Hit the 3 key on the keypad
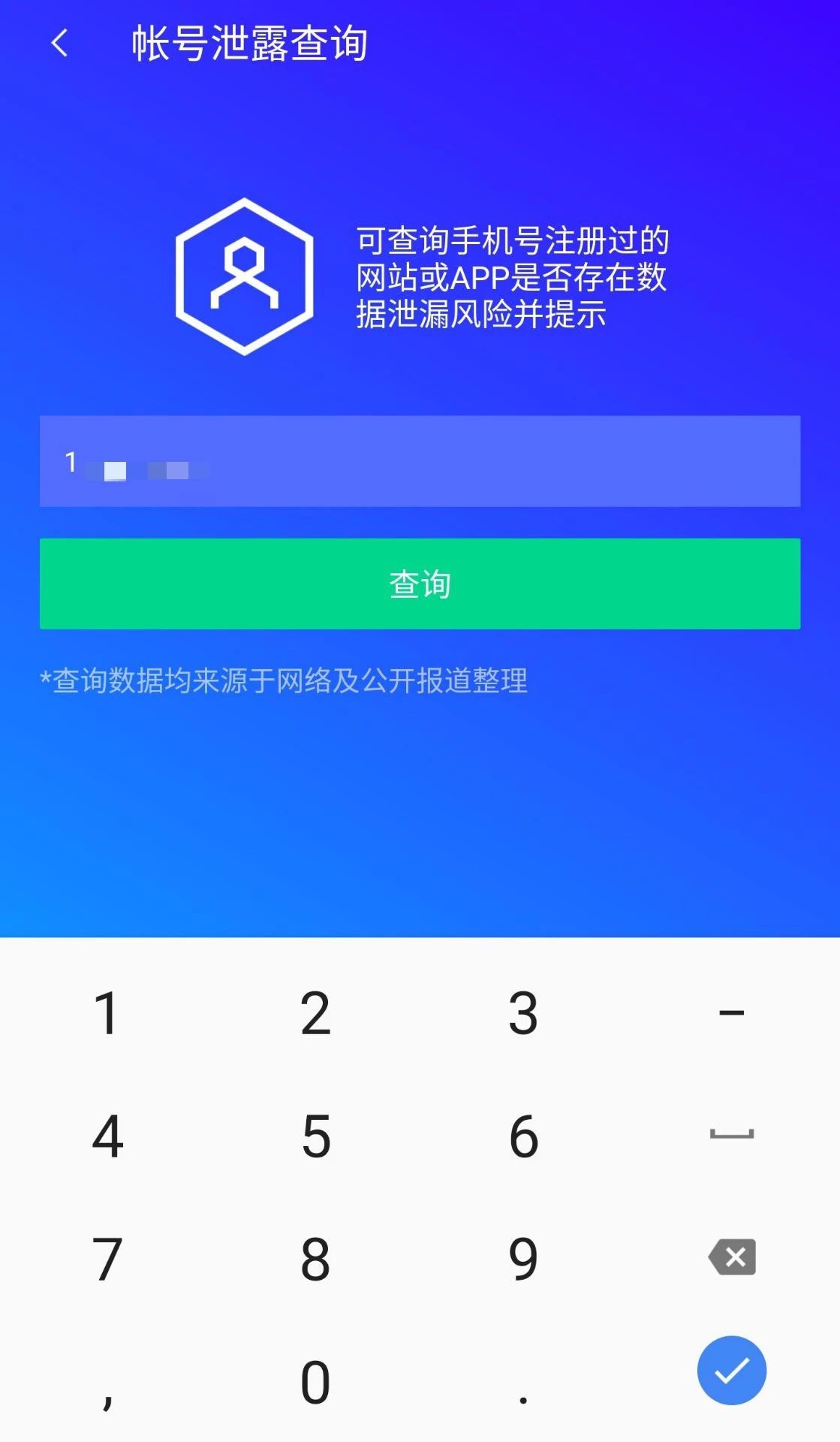The image size is (840, 1442). (523, 1012)
